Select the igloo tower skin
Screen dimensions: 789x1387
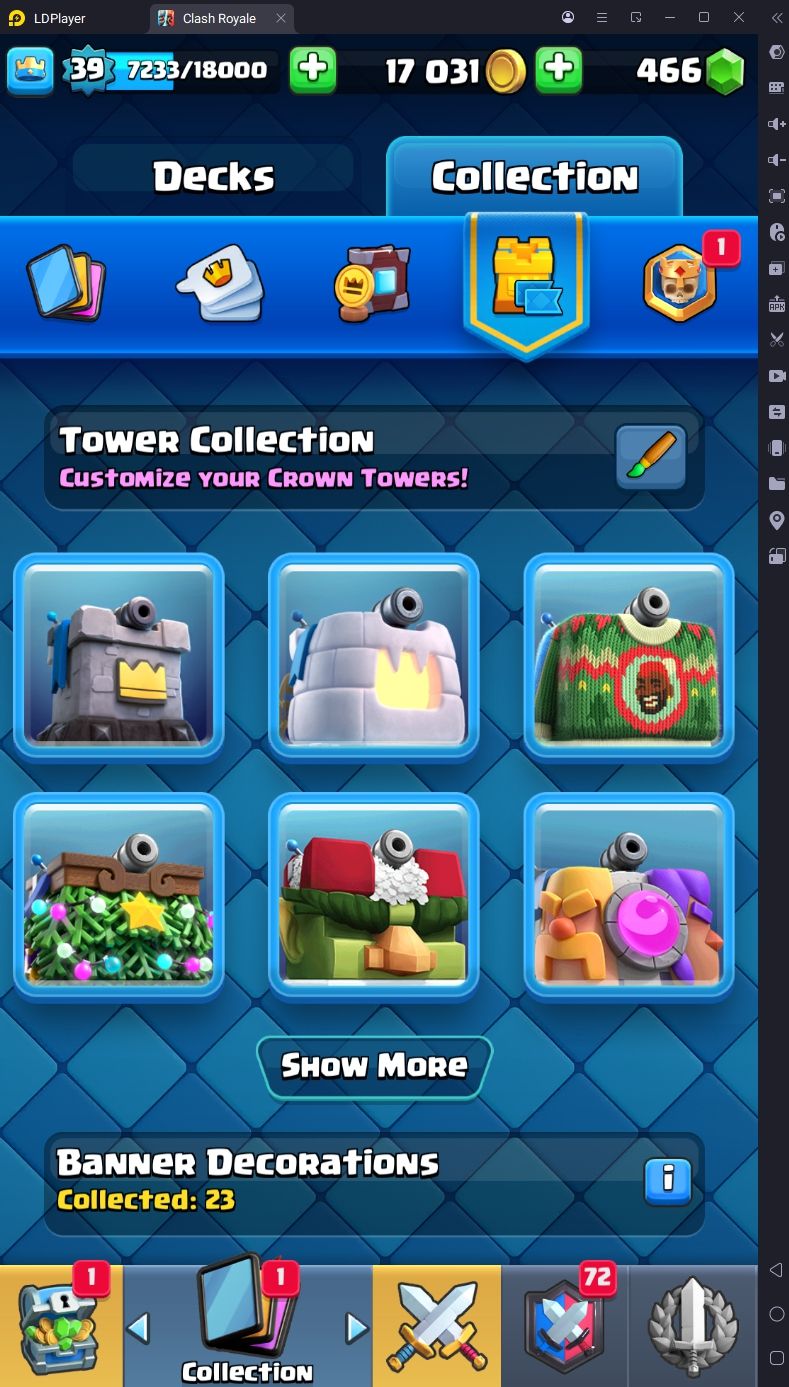tap(374, 657)
